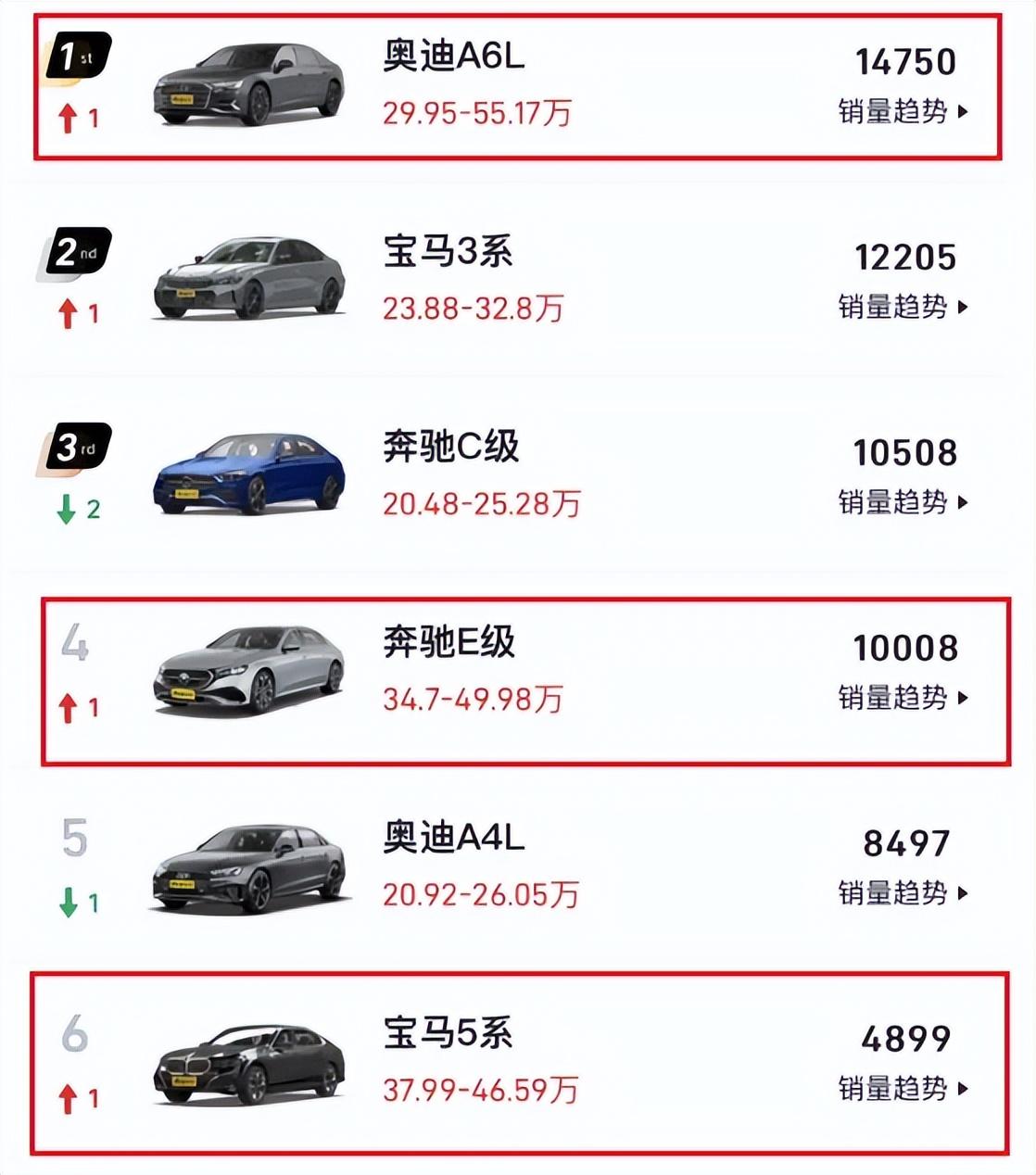Open the 奥迪A4L ranking entry
1036x1175 pixels.
(x=453, y=839)
